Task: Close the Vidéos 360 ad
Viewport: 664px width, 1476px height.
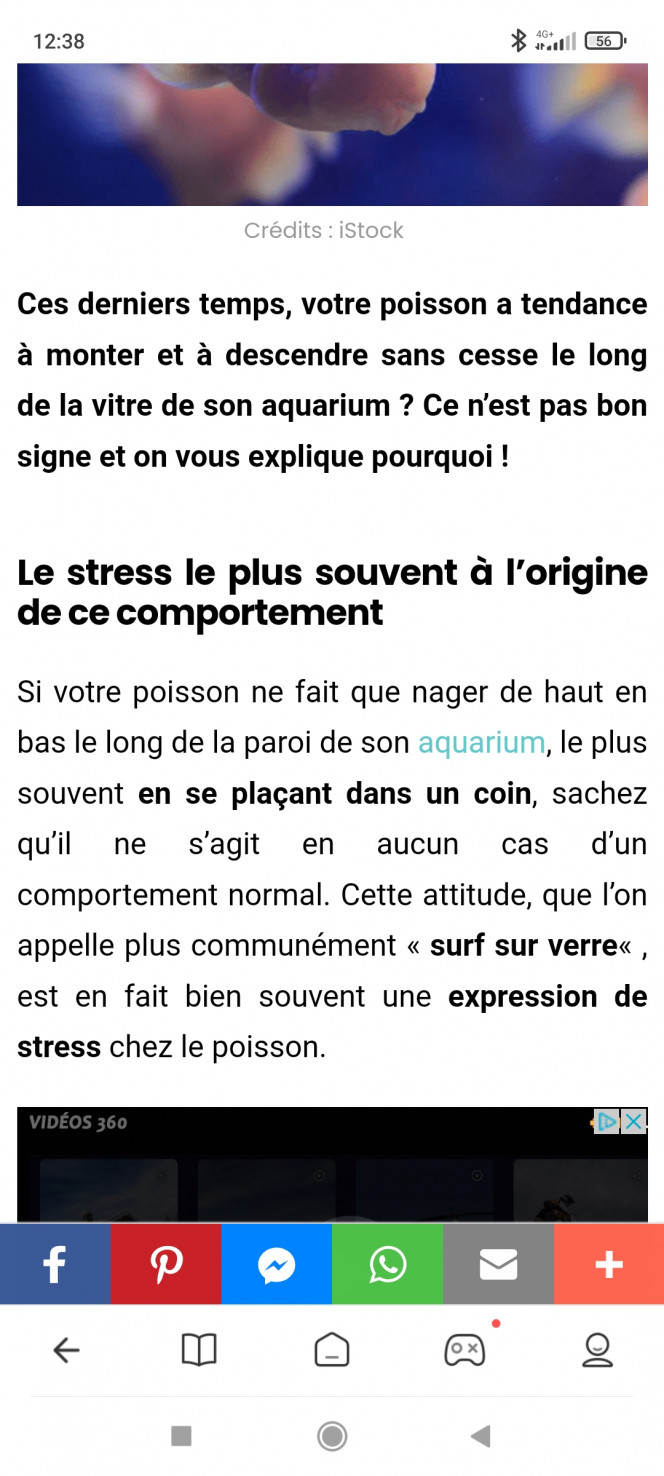Action: 634,1121
